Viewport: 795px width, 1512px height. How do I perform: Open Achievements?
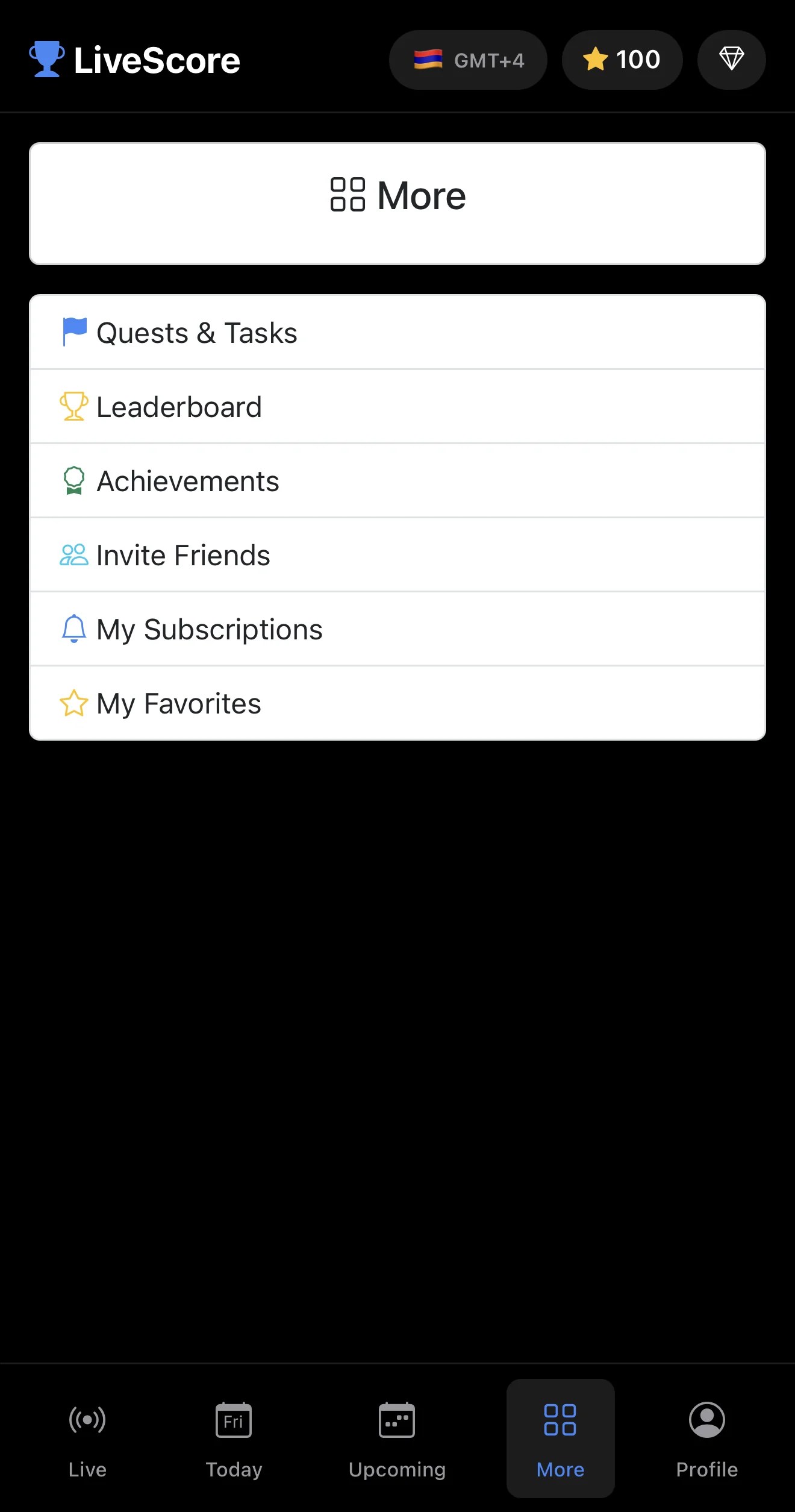pyautogui.click(x=397, y=481)
